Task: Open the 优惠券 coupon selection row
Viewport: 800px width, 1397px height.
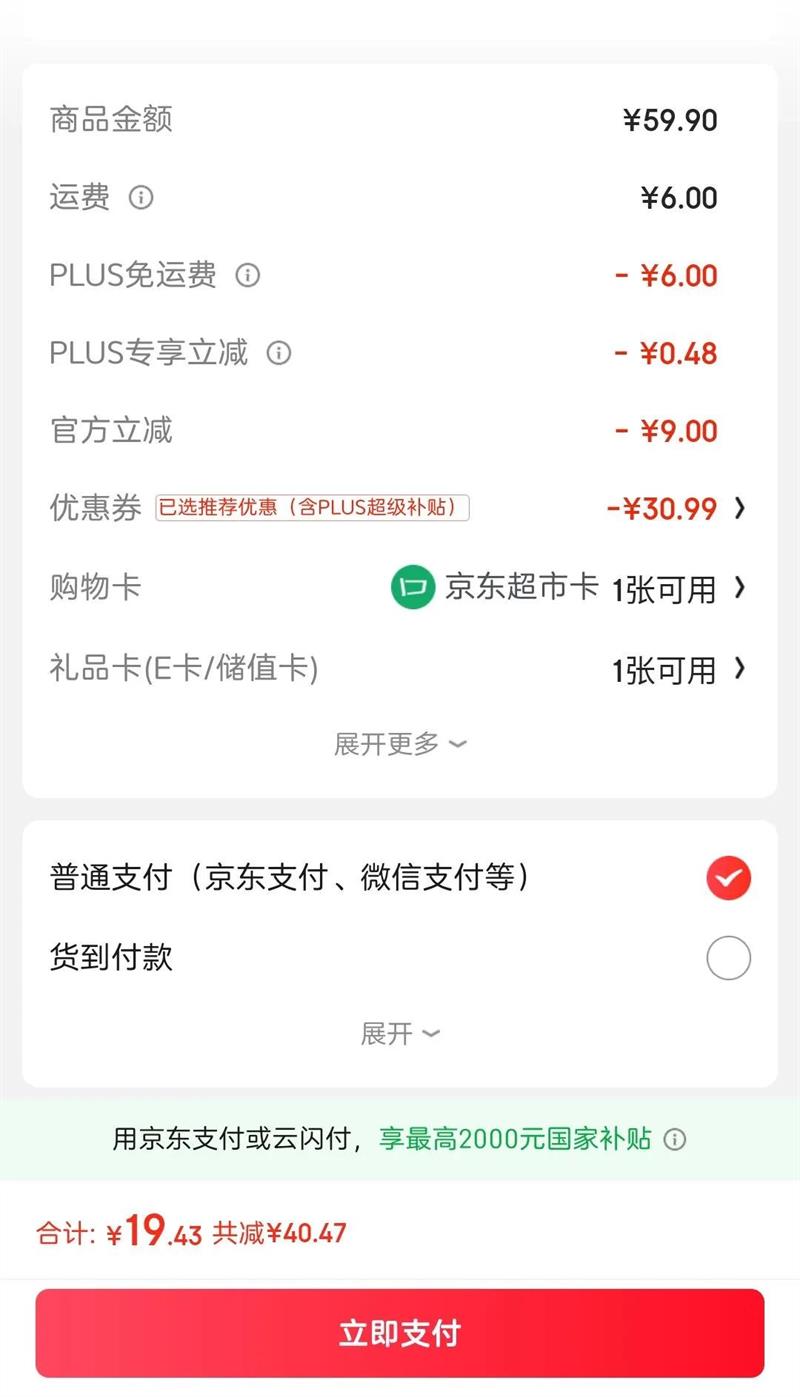Action: point(738,508)
